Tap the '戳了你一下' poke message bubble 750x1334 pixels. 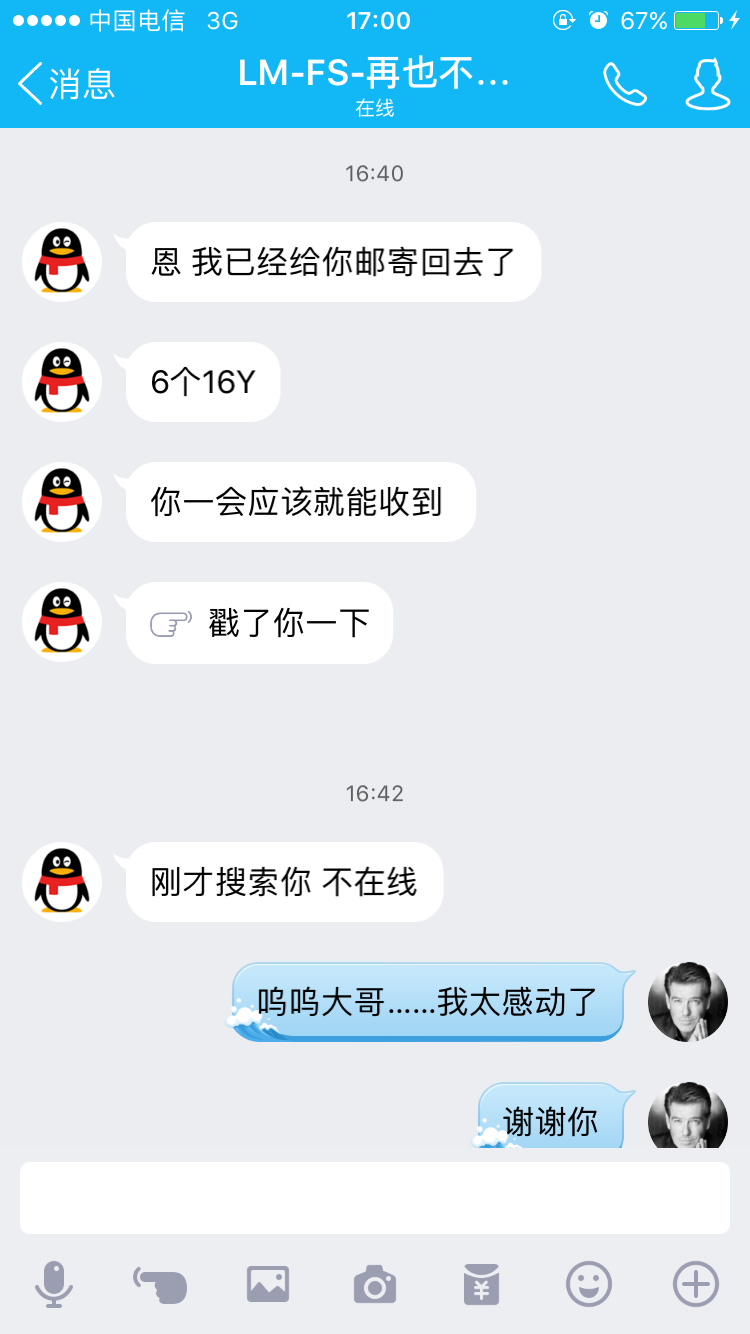(258, 622)
